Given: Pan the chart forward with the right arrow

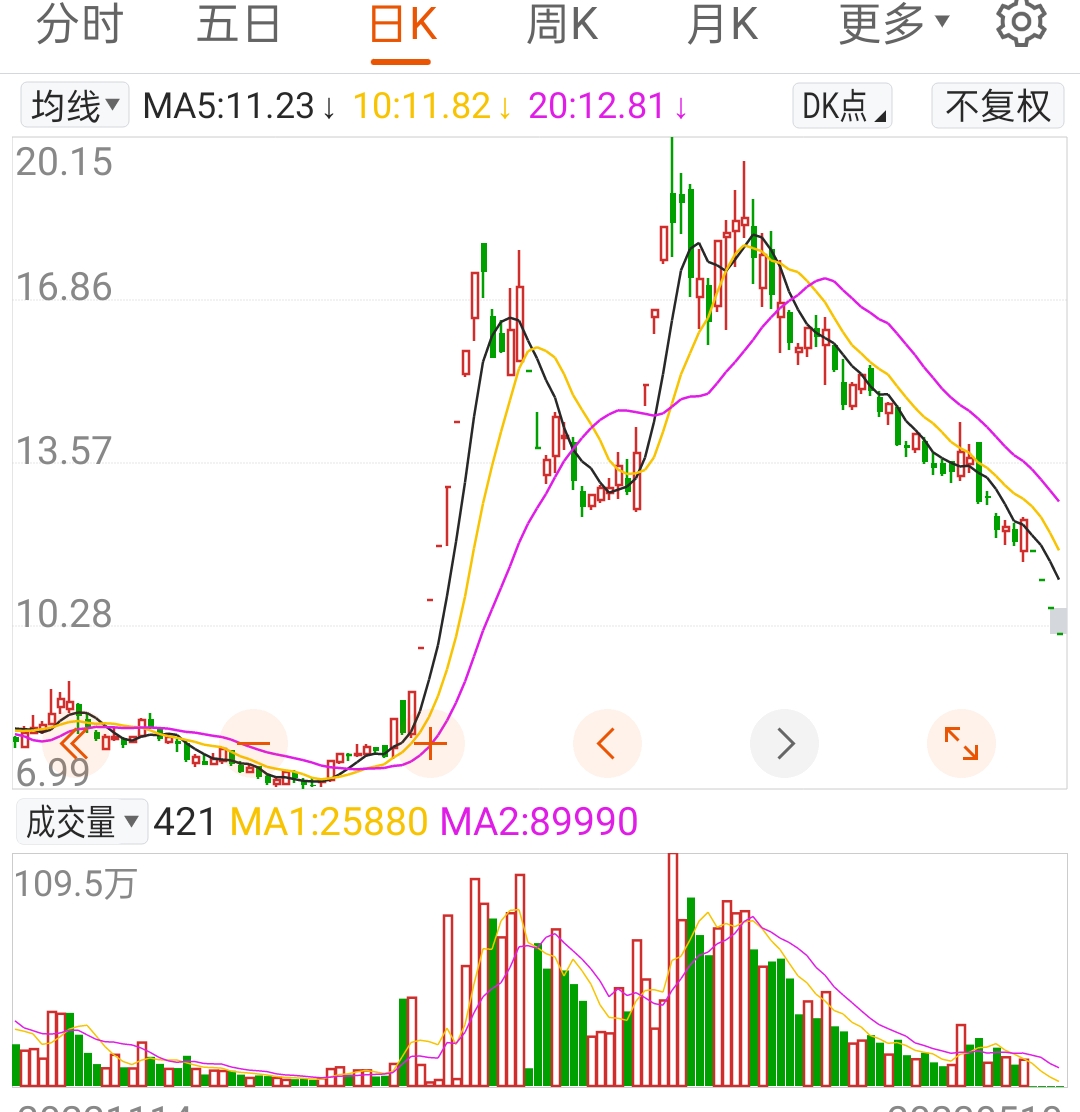Looking at the screenshot, I should click(x=785, y=743).
